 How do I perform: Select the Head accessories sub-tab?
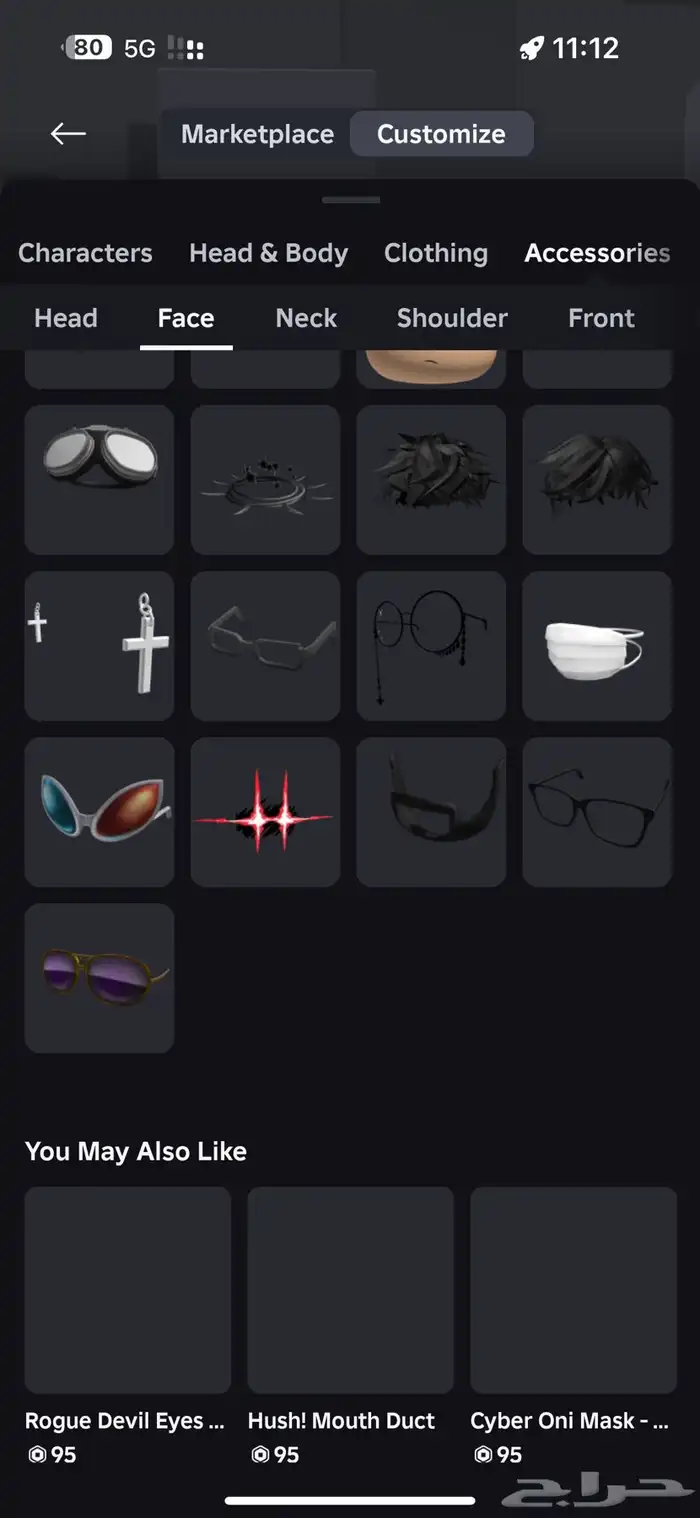(66, 318)
